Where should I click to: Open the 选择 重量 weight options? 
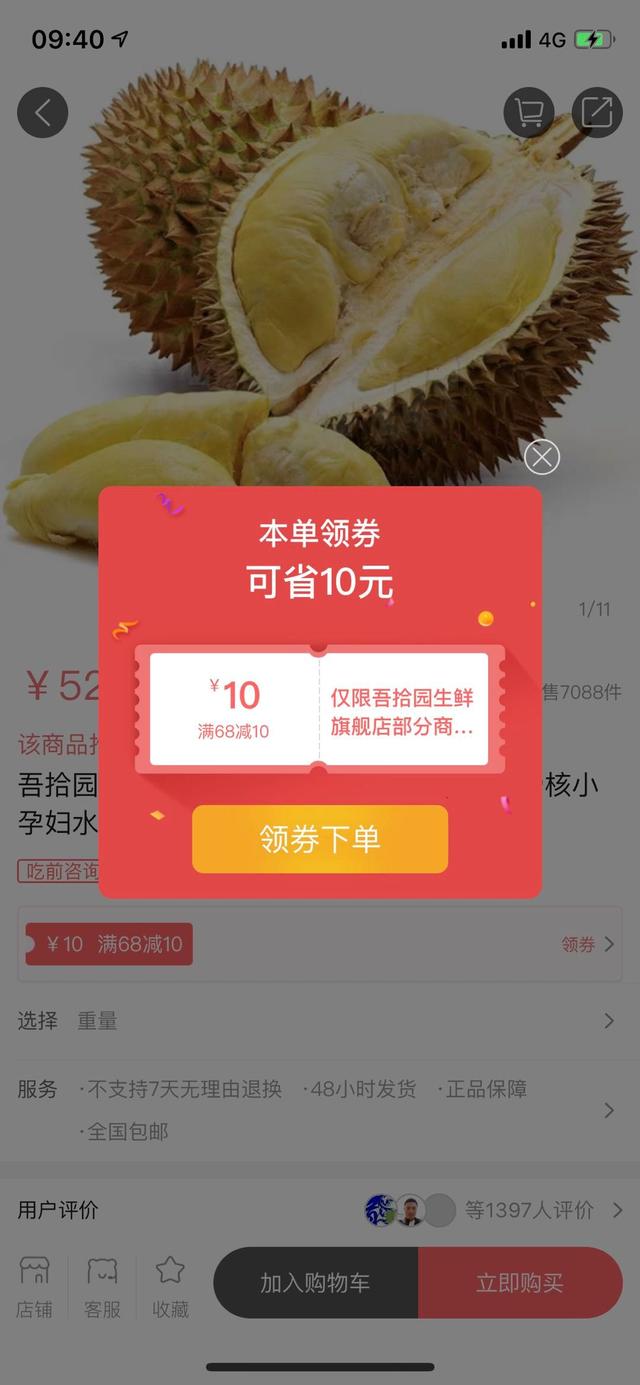(320, 1021)
